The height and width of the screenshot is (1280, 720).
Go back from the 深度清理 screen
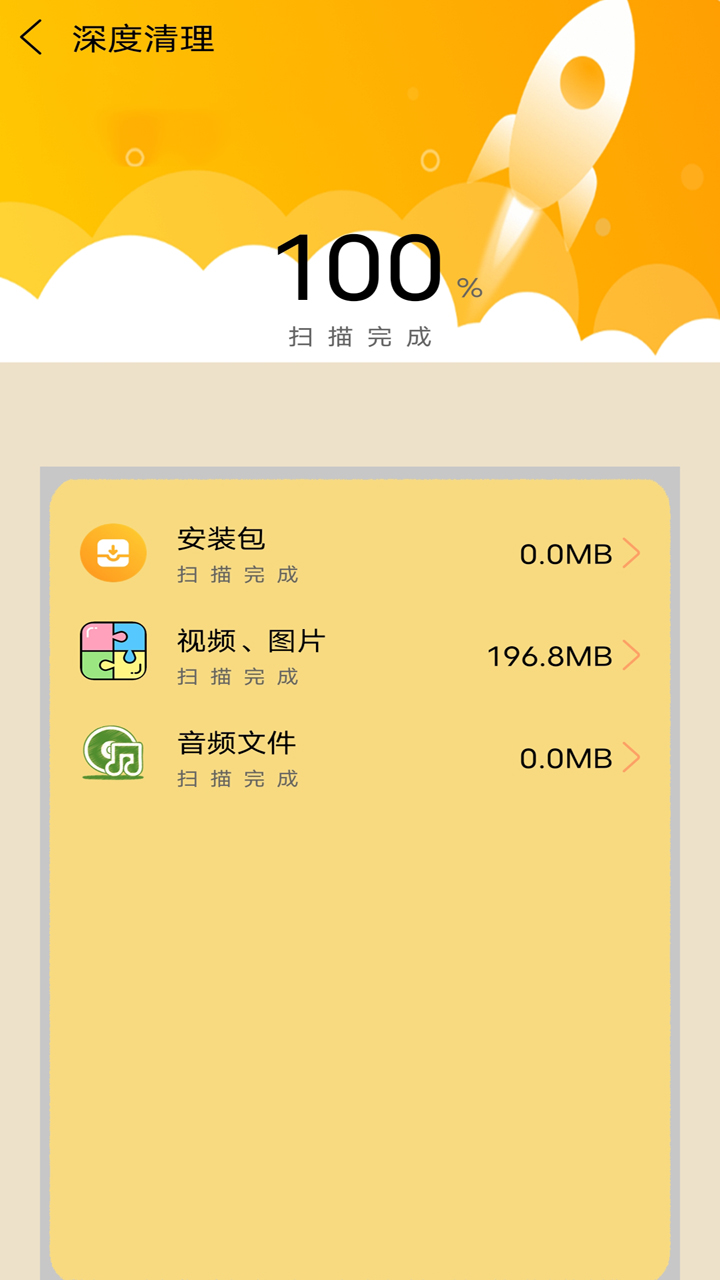click(x=32, y=39)
